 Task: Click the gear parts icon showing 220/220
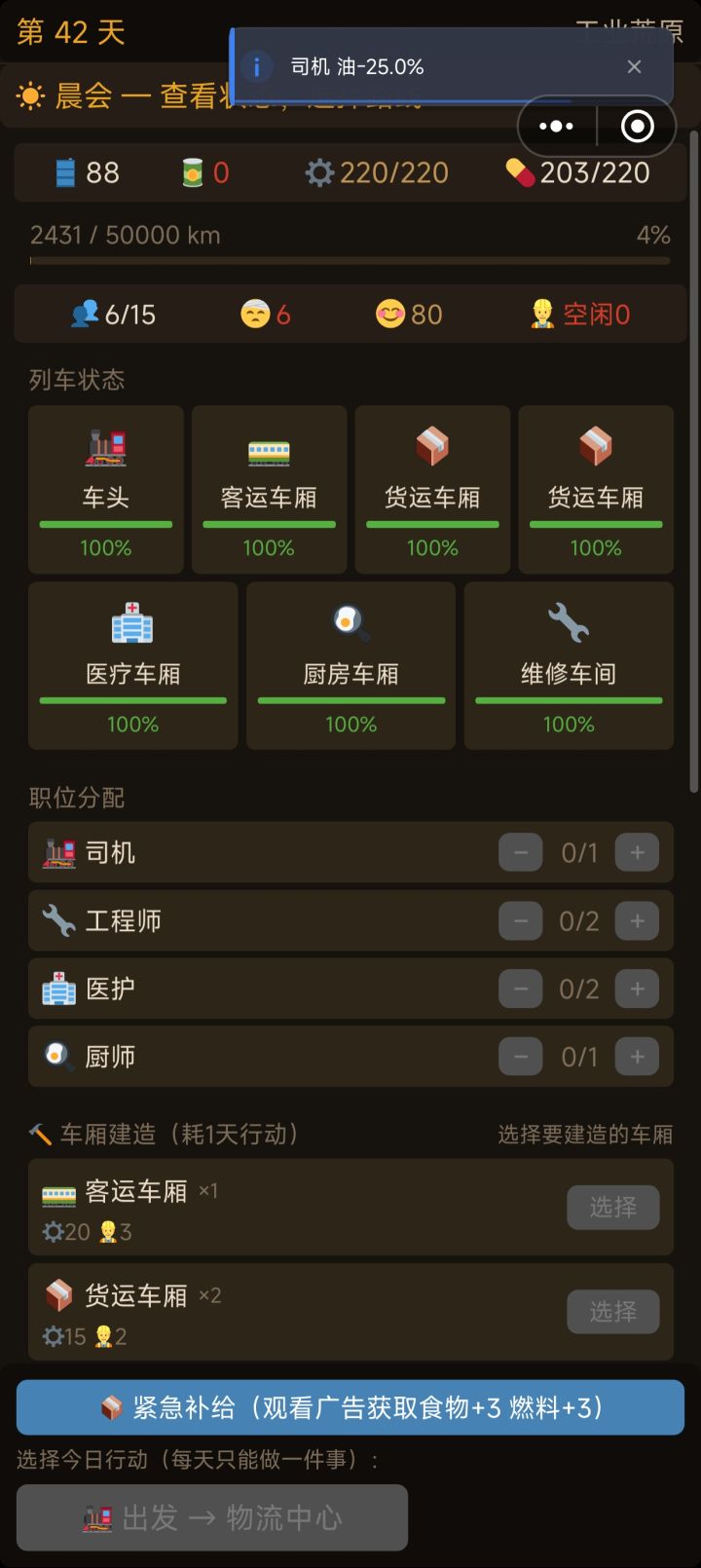click(x=321, y=171)
